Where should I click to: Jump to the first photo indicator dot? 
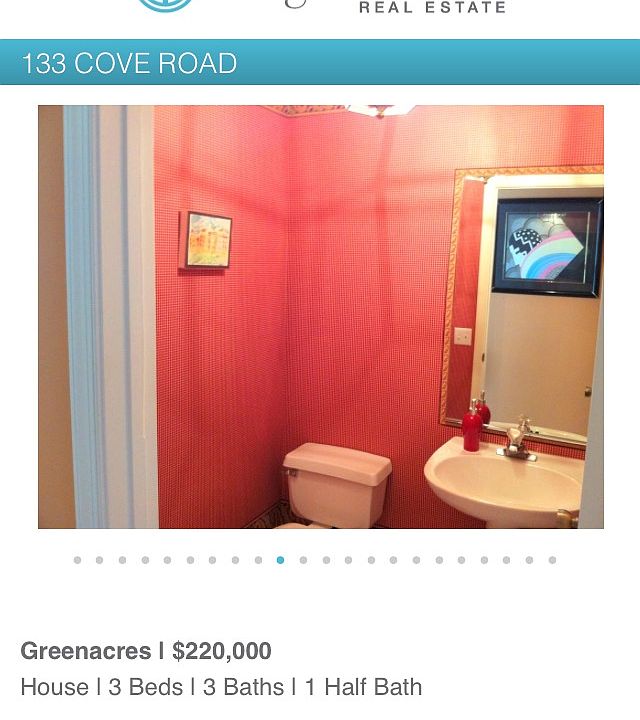pos(77,560)
